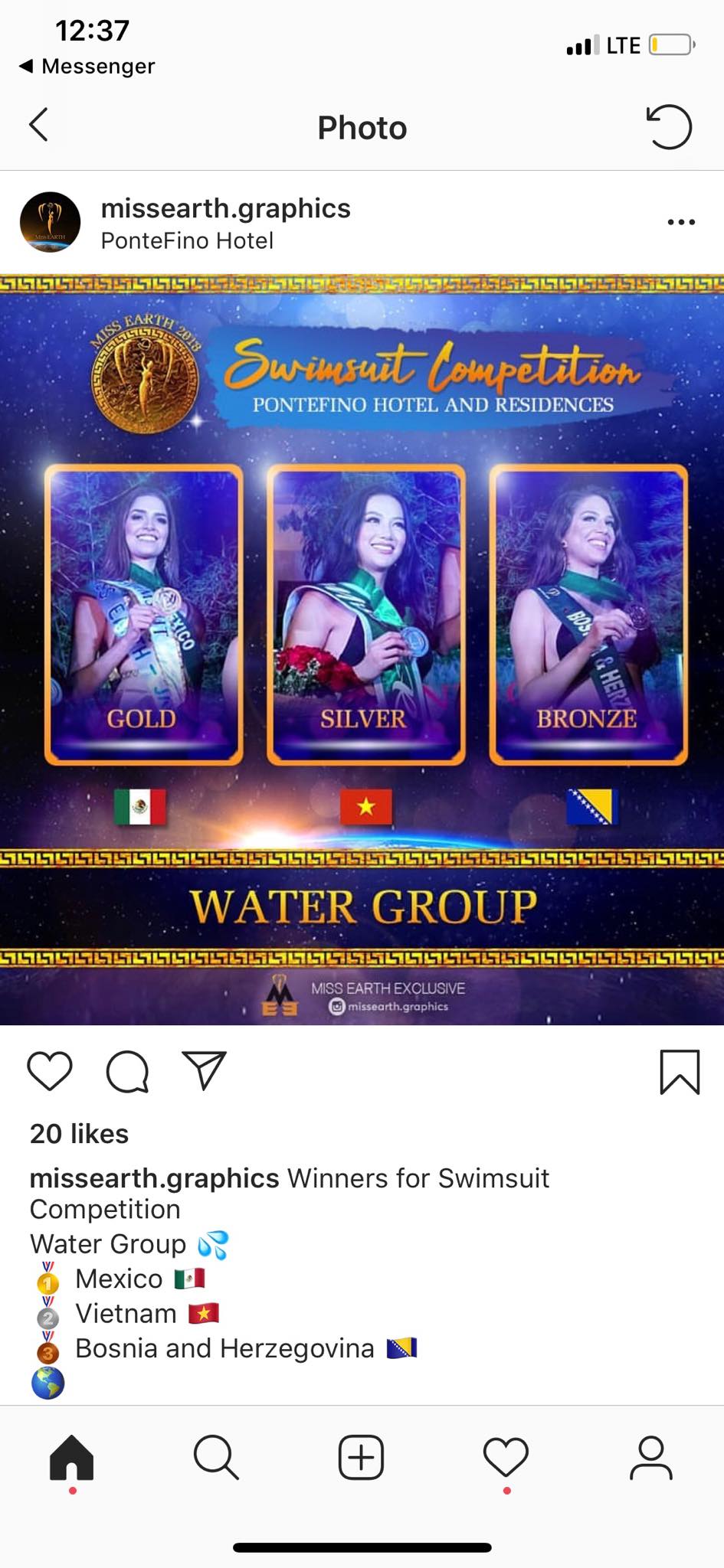Open the missearth.graphics profile picture
724x1568 pixels.
(x=50, y=222)
